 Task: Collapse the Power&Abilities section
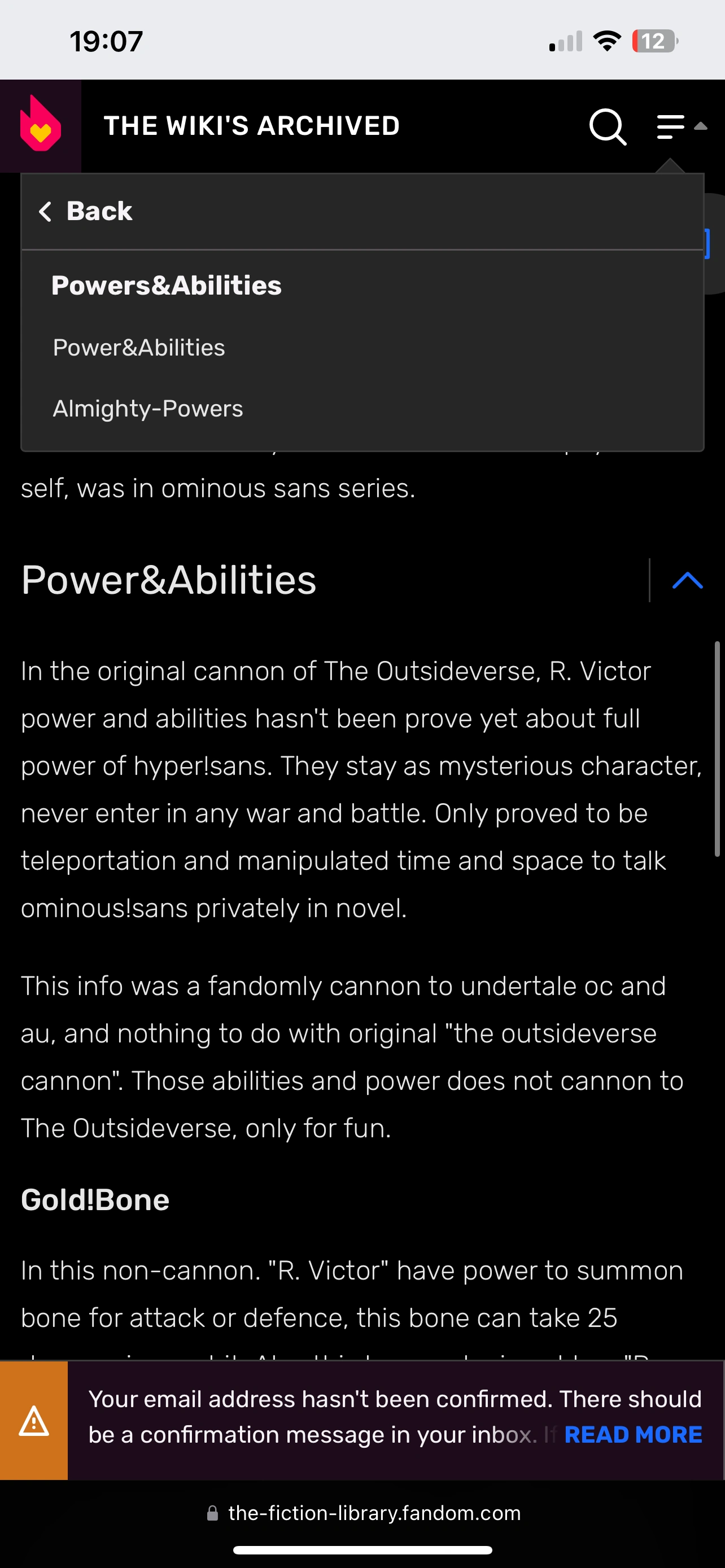pyautogui.click(x=687, y=580)
